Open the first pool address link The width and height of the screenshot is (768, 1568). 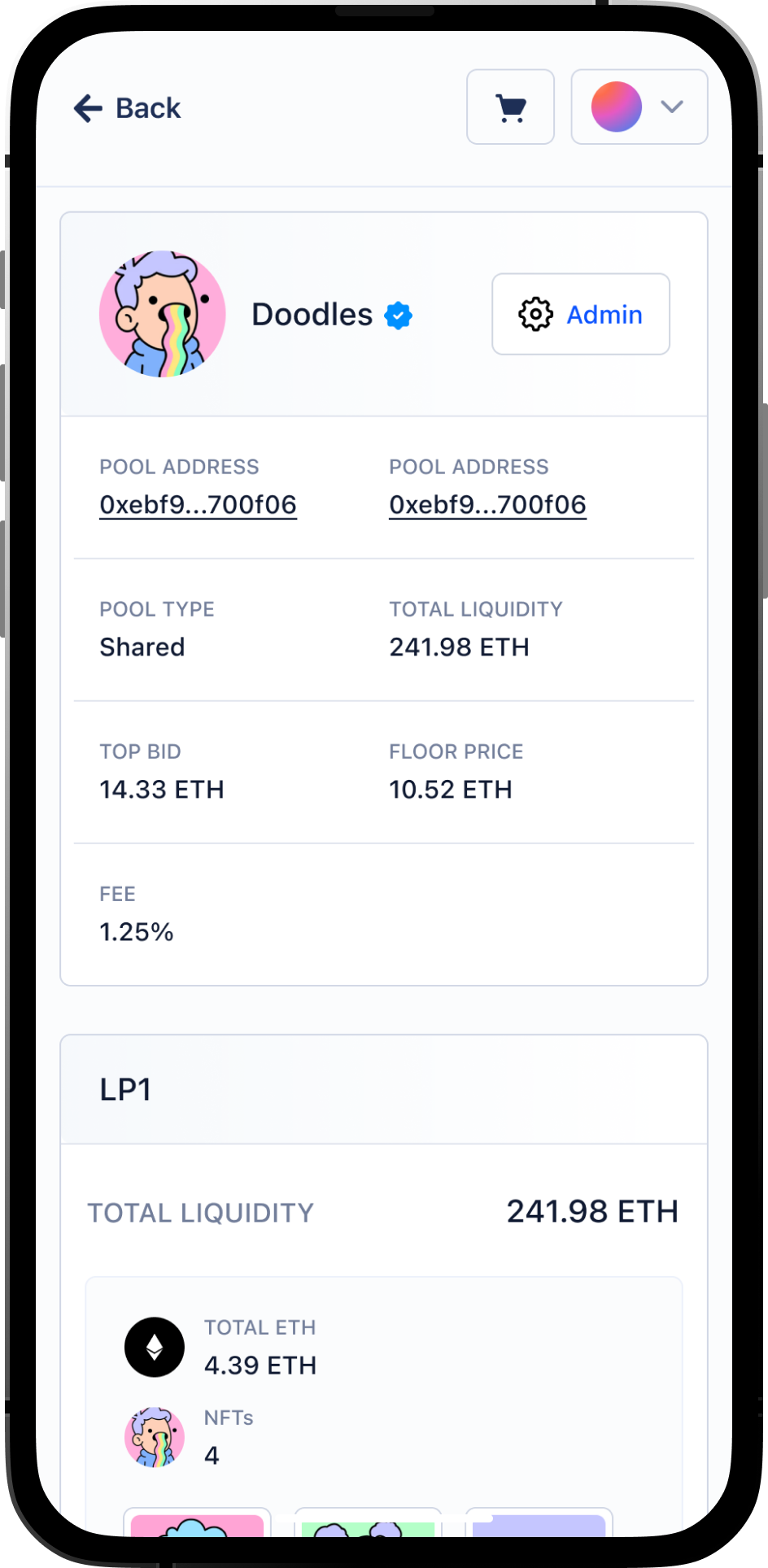coord(198,505)
